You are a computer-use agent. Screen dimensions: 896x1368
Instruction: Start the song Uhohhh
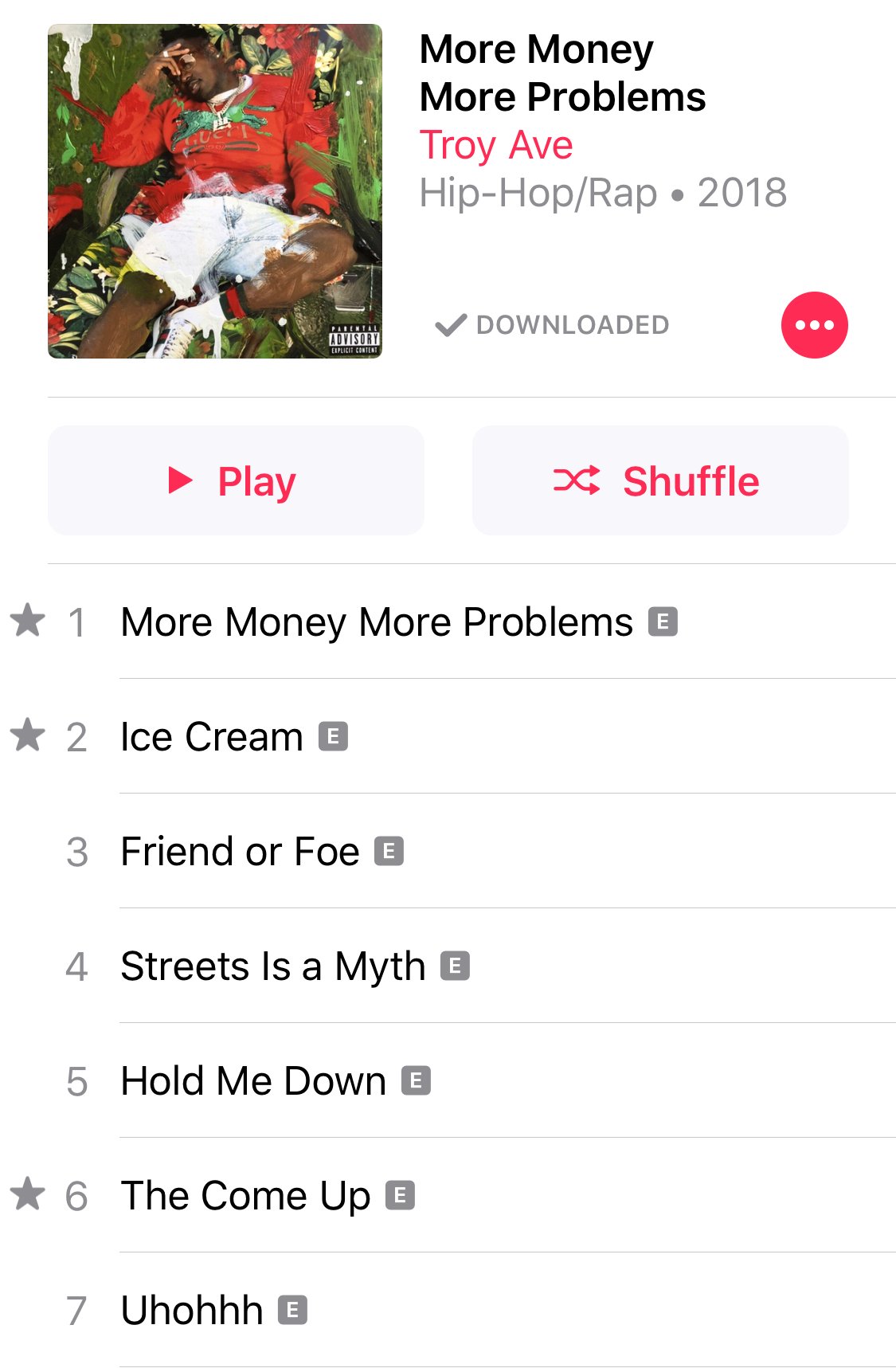(x=192, y=1311)
